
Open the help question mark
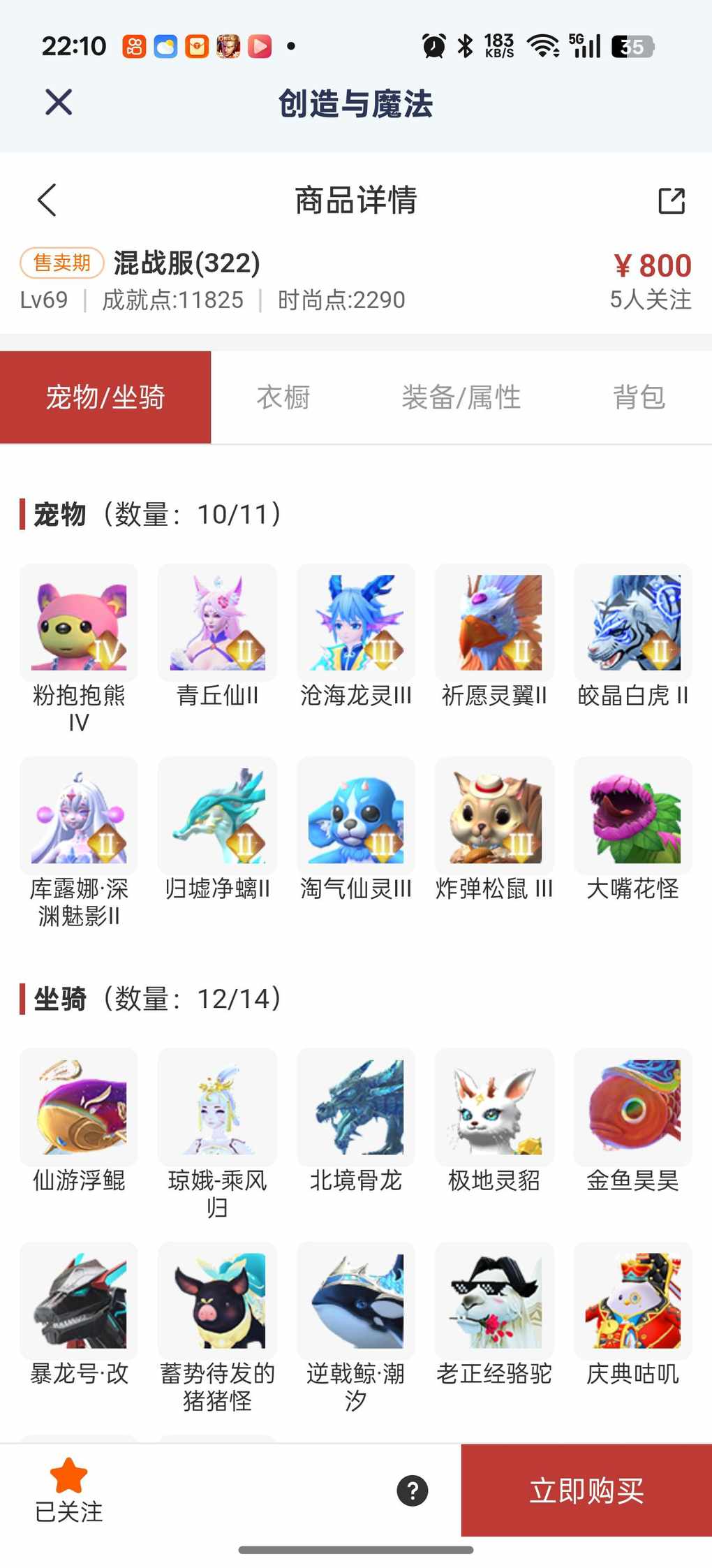pos(413,1490)
